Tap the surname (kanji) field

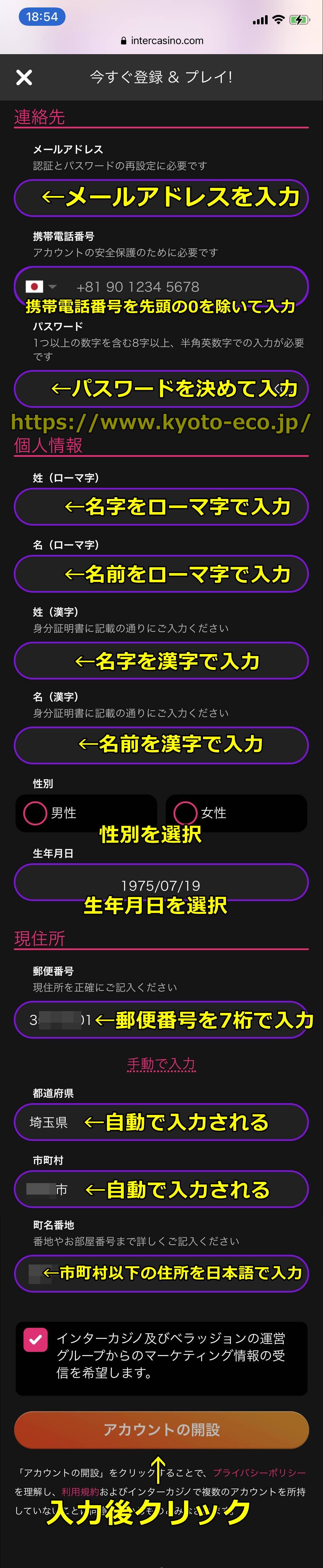coord(161,660)
